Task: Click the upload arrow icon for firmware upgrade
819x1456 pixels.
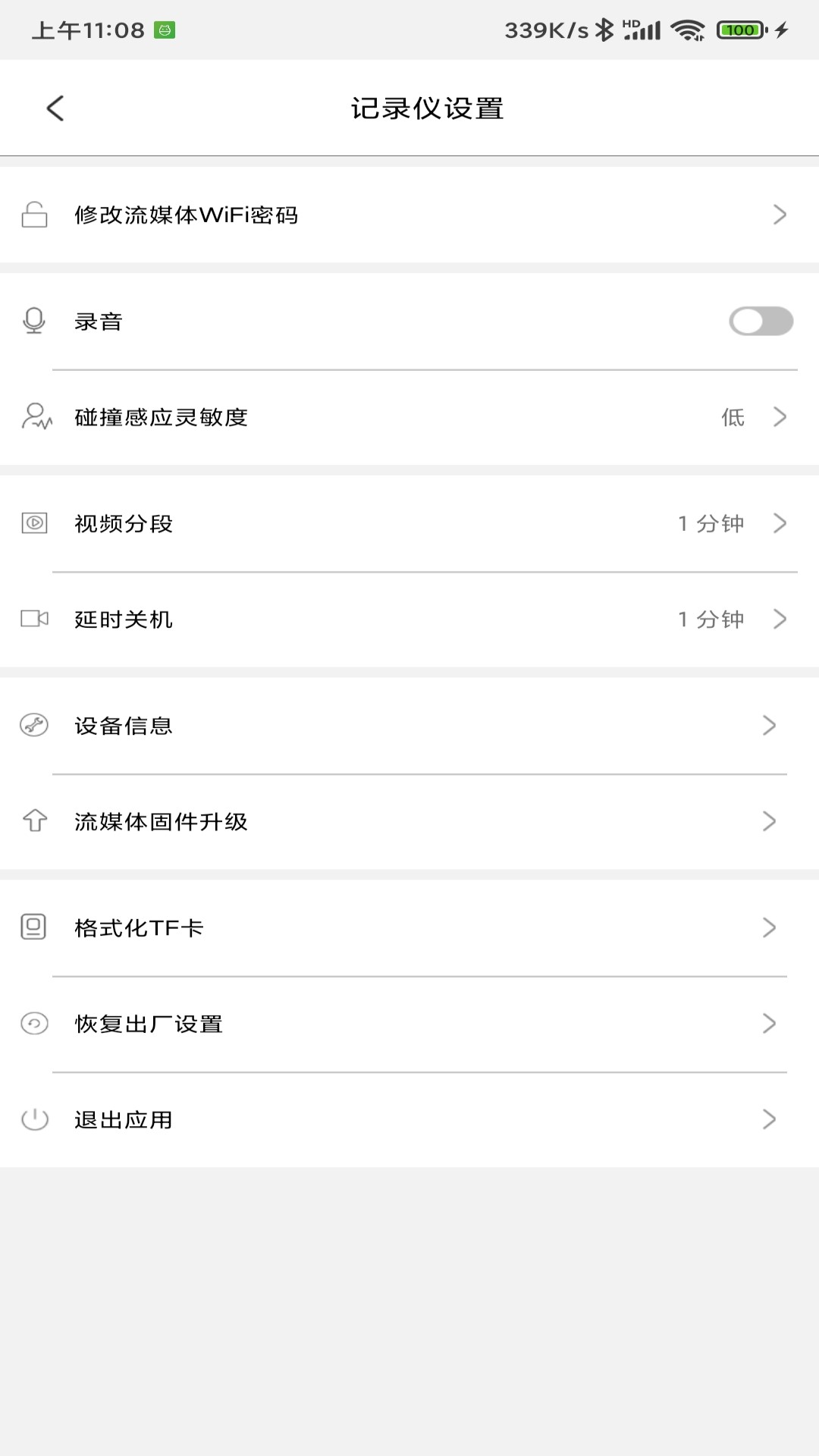Action: [x=33, y=821]
